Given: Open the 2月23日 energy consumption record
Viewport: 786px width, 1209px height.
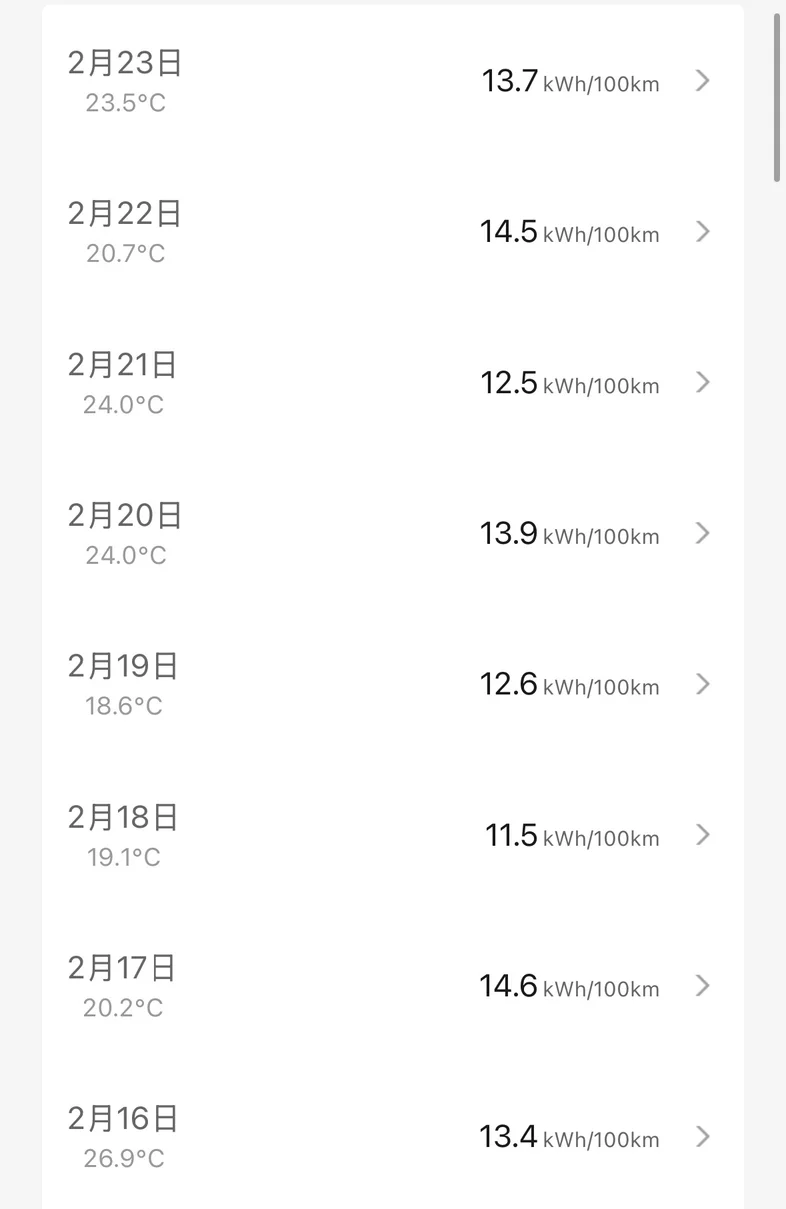Looking at the screenshot, I should point(392,81).
